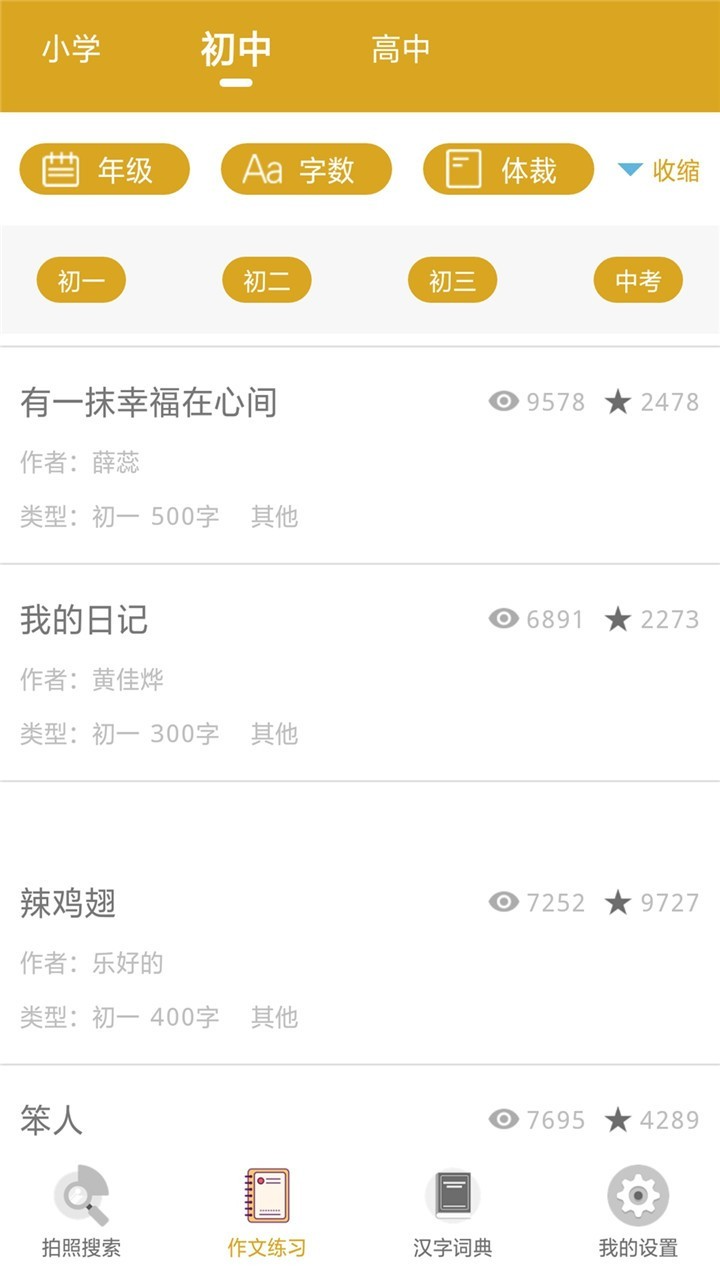This screenshot has width=720, height=1280.
Task: Click the 初二 filter button
Action: click(x=266, y=280)
